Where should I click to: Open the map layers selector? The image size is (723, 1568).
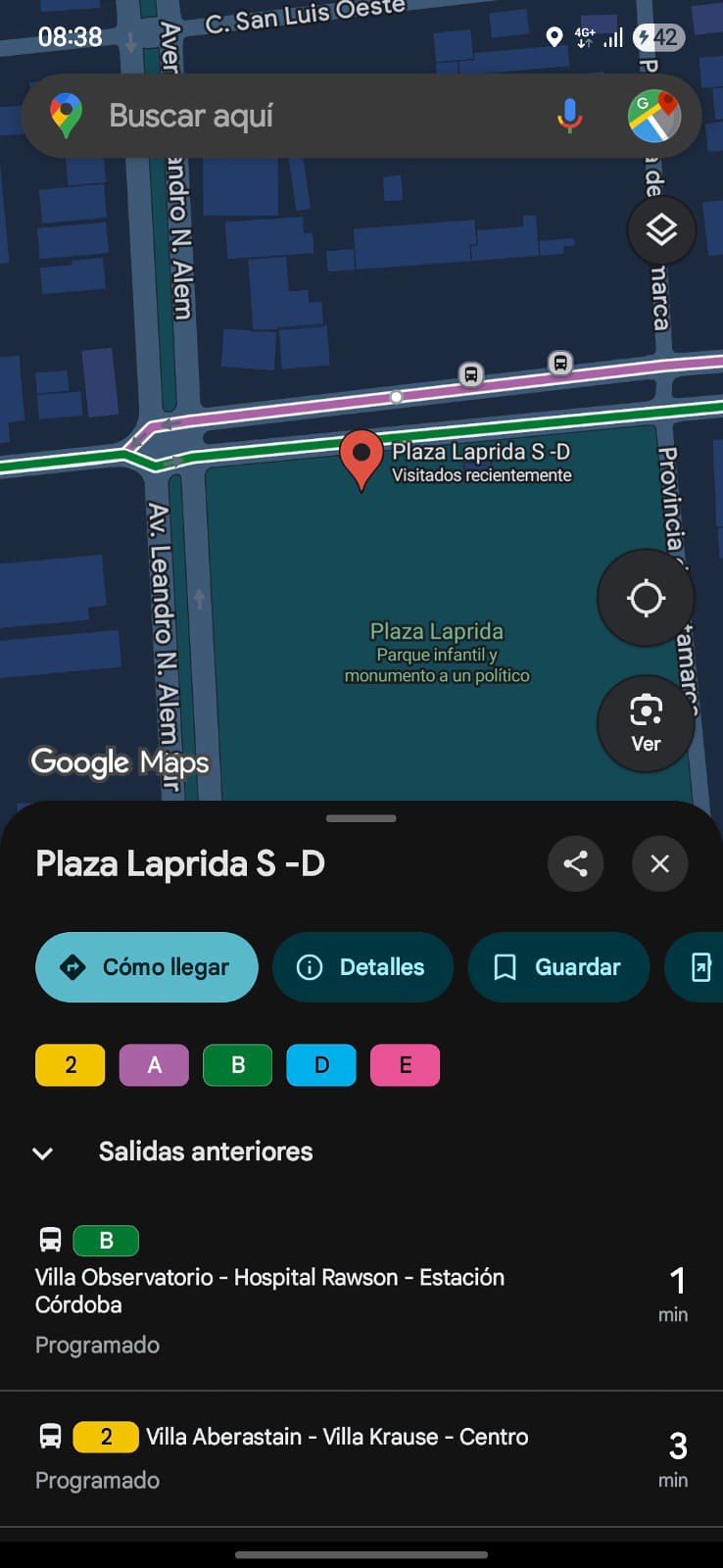point(661,230)
